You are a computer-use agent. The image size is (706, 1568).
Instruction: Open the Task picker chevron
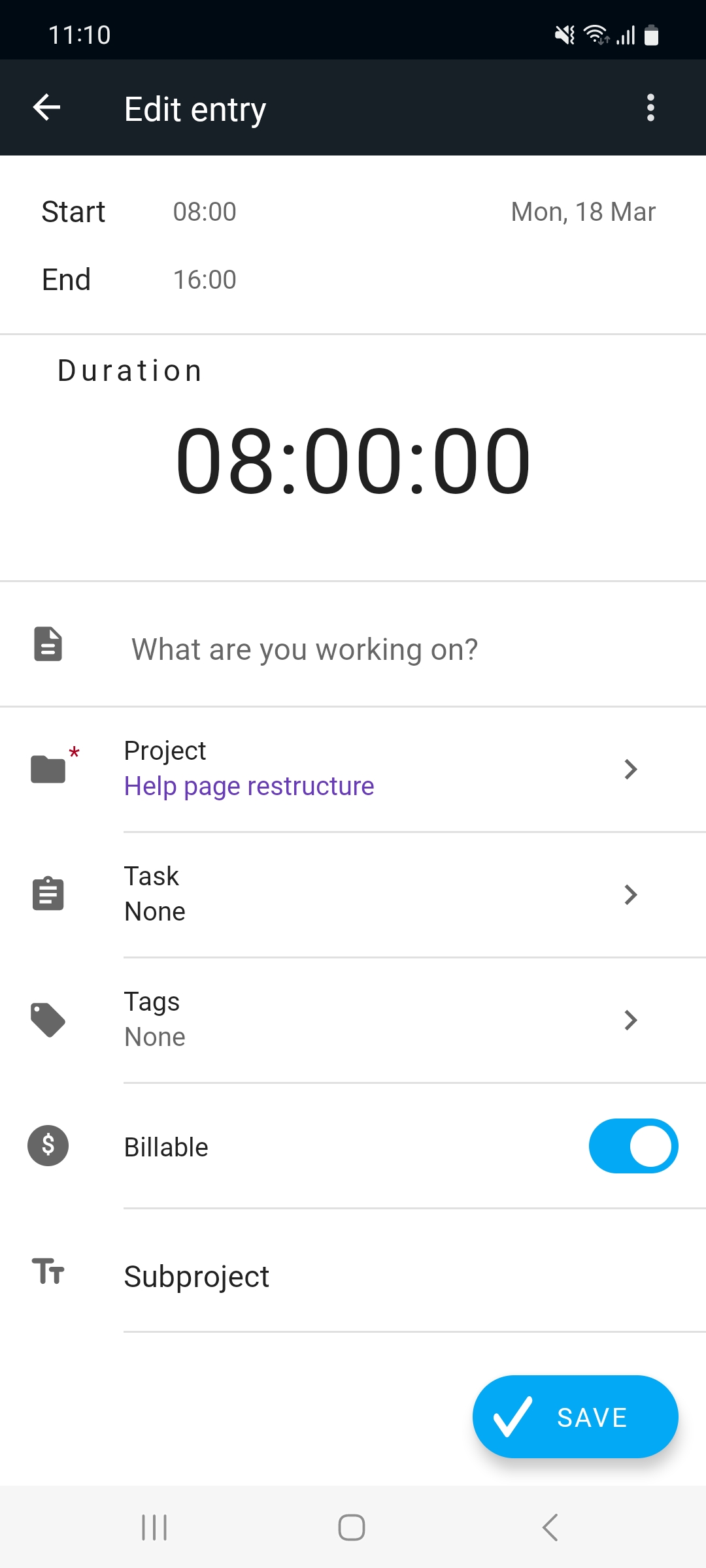tap(630, 894)
